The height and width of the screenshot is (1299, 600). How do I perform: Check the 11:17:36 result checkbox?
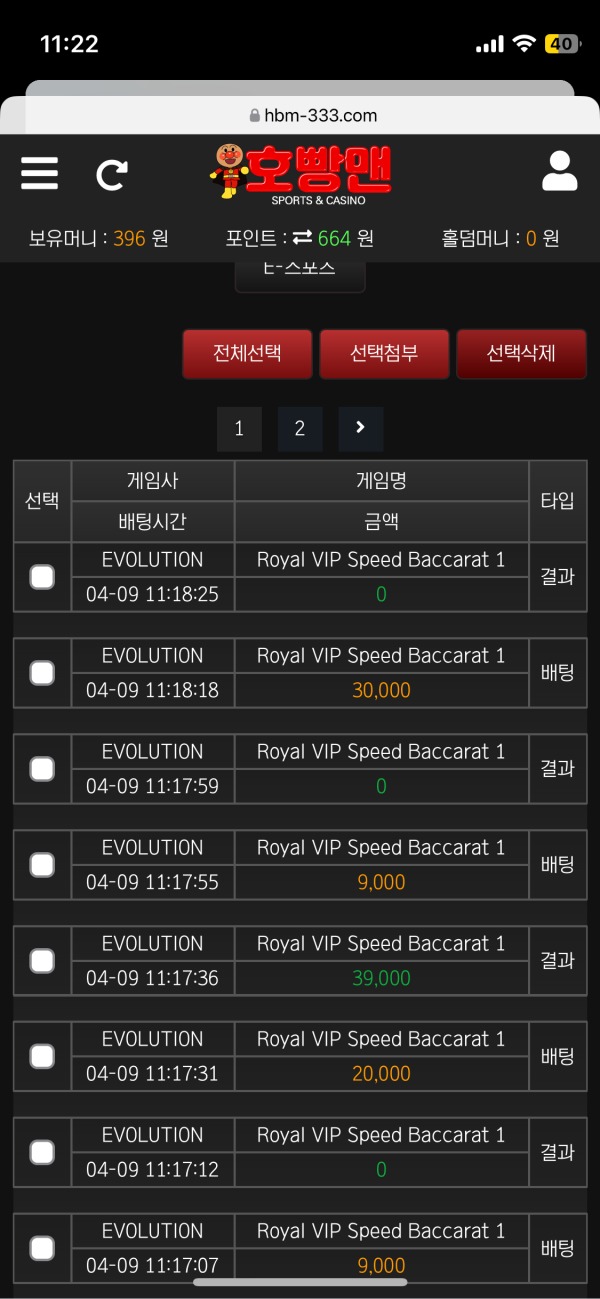(x=42, y=961)
